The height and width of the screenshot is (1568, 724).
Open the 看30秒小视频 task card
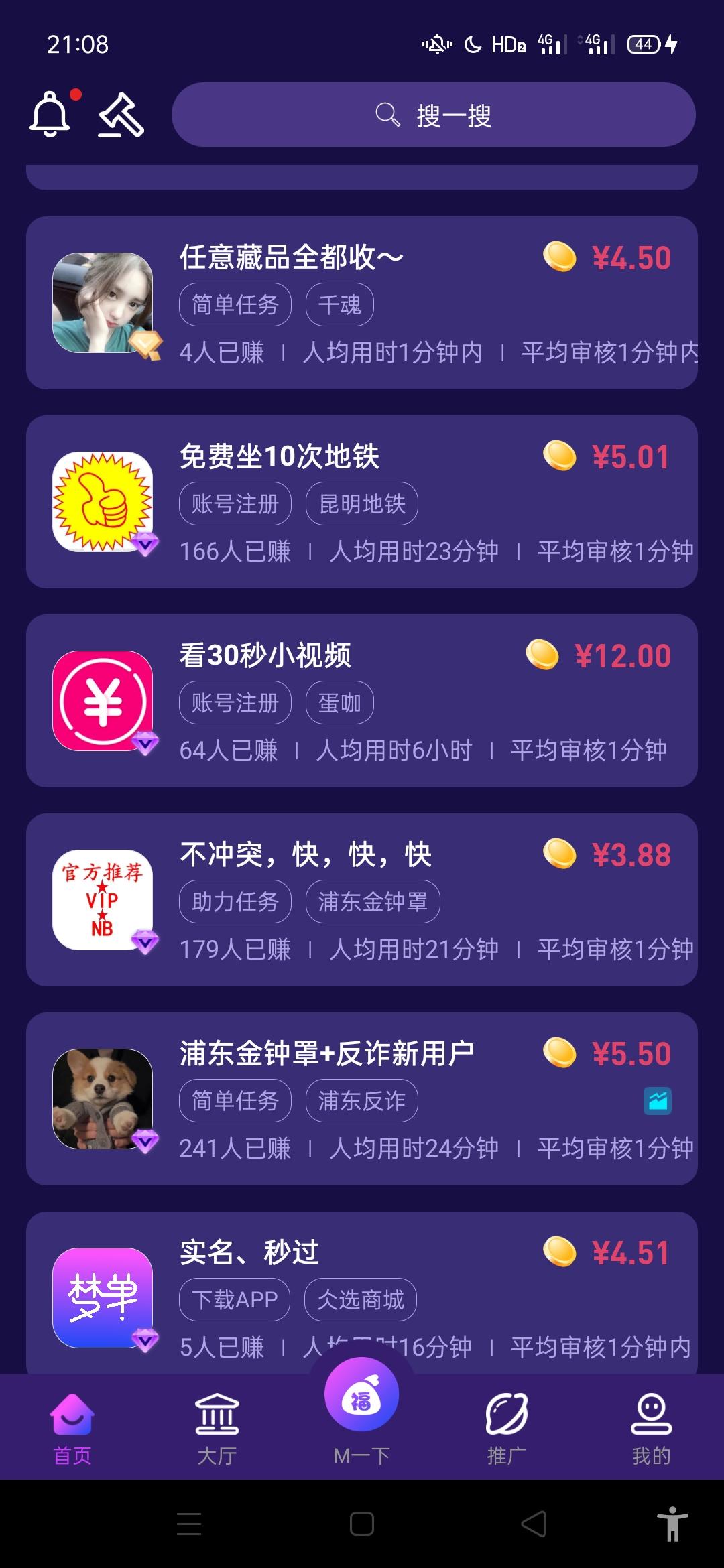pyautogui.click(x=362, y=701)
